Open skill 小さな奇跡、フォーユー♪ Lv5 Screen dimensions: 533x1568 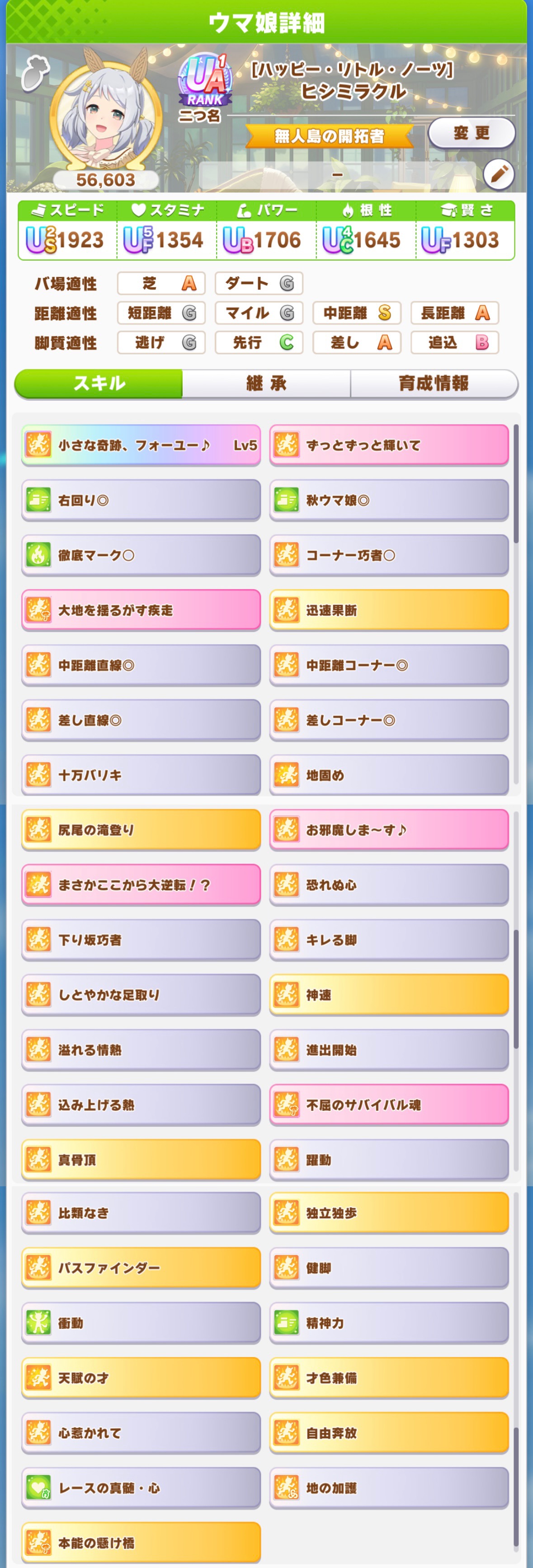pos(141,445)
